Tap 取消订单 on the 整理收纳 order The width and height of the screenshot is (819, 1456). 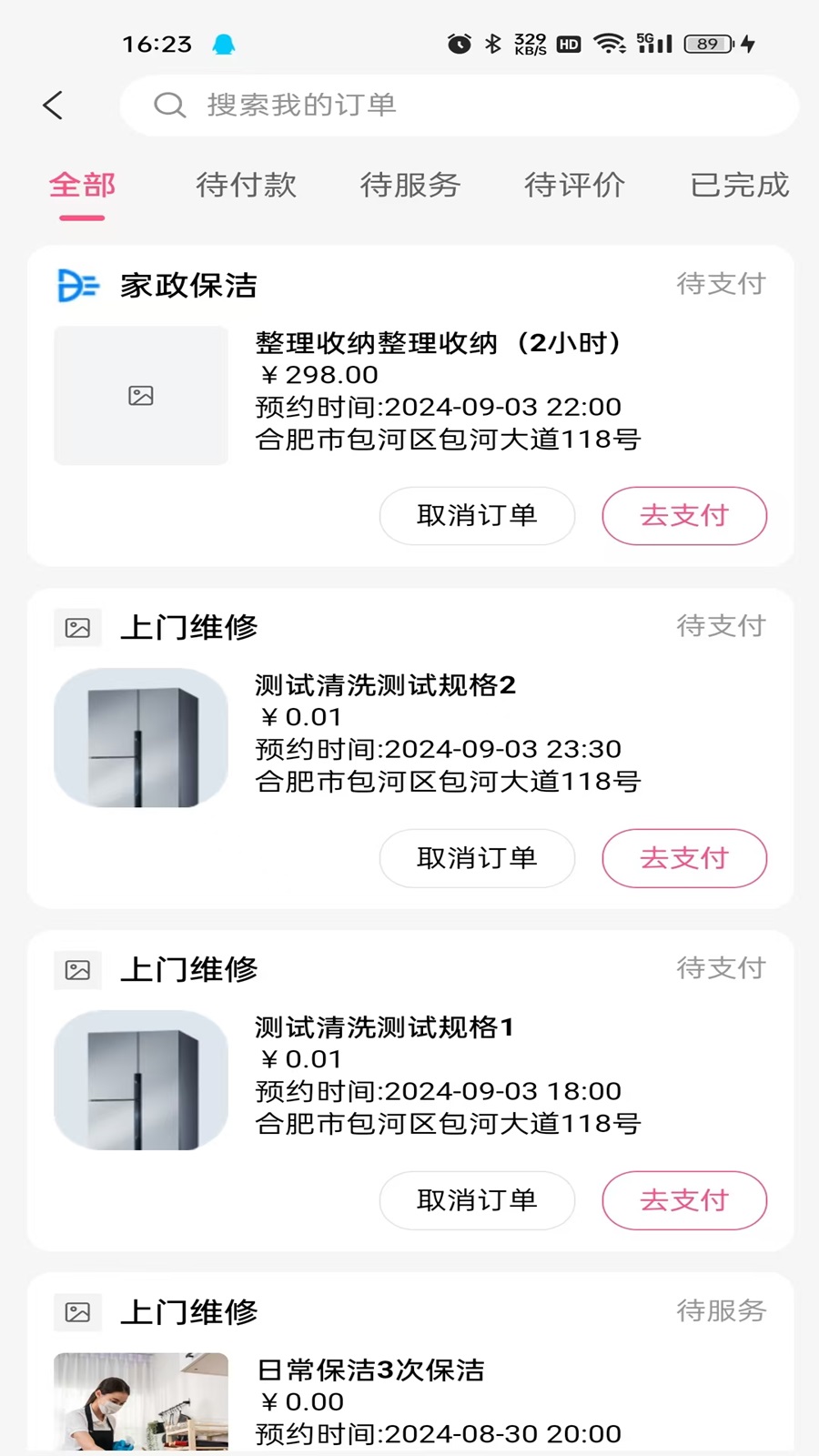pos(477,516)
